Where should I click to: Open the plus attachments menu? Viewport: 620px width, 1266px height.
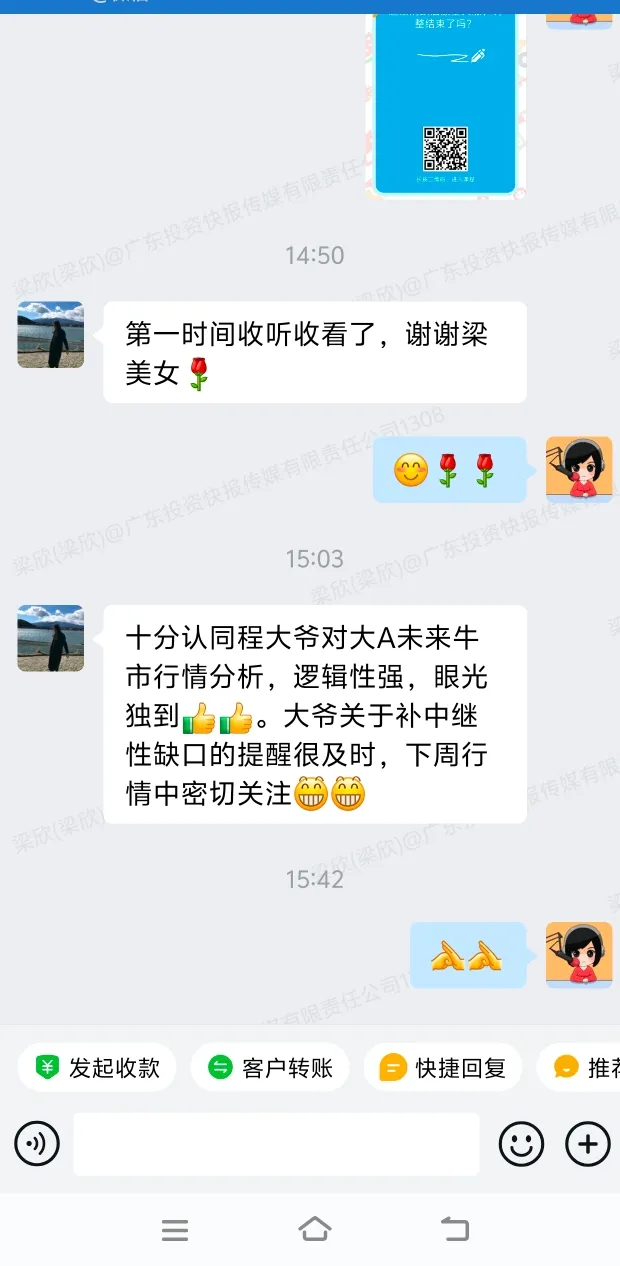[588, 1143]
